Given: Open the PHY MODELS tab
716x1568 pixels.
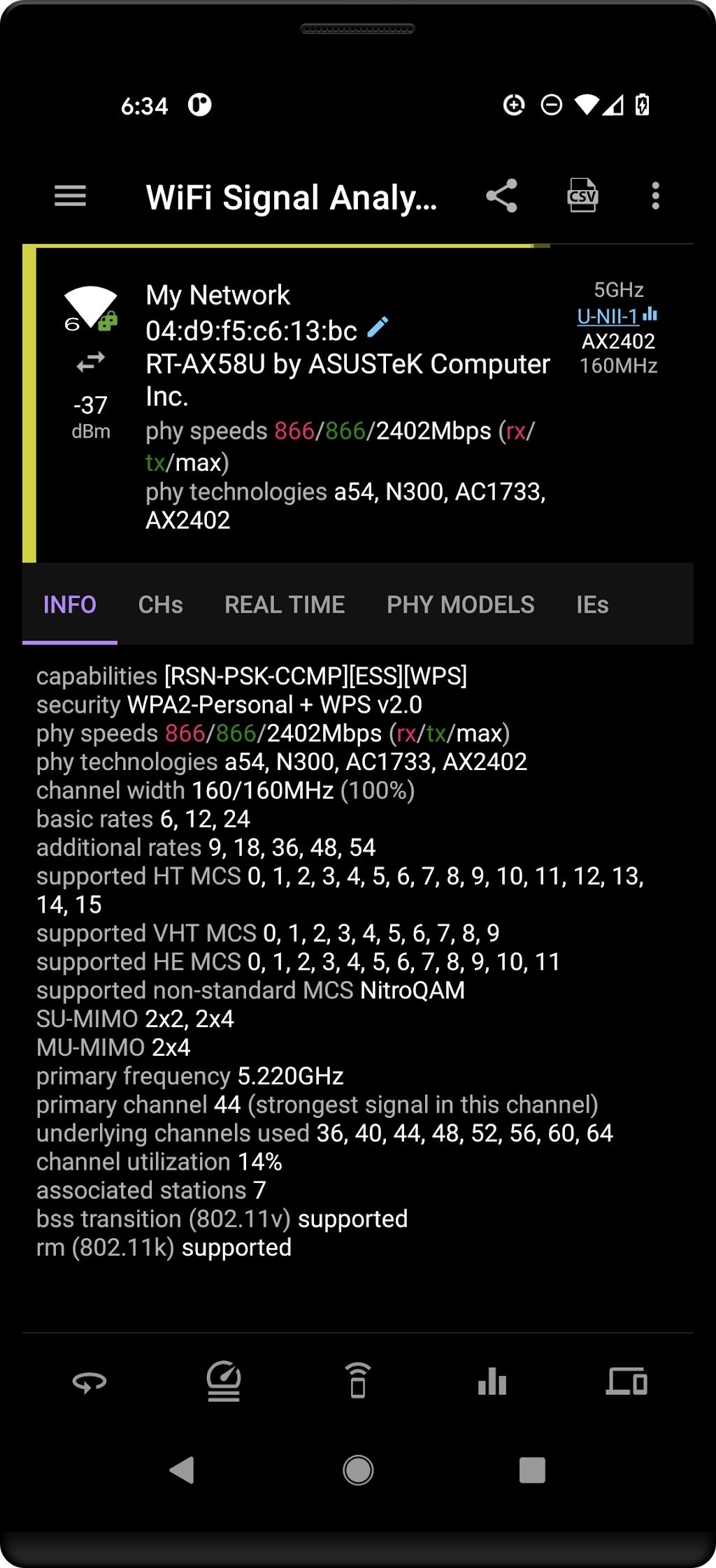Looking at the screenshot, I should tap(461, 604).
